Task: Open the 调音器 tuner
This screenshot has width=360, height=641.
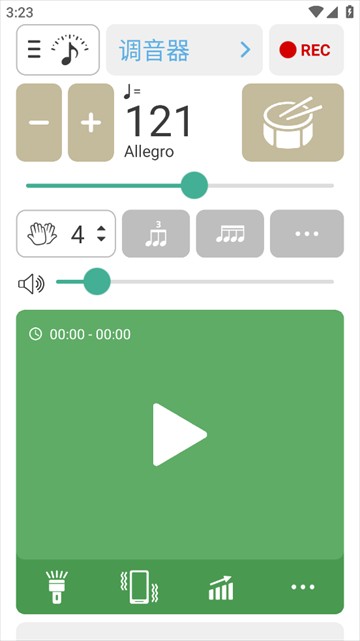Action: pos(184,50)
